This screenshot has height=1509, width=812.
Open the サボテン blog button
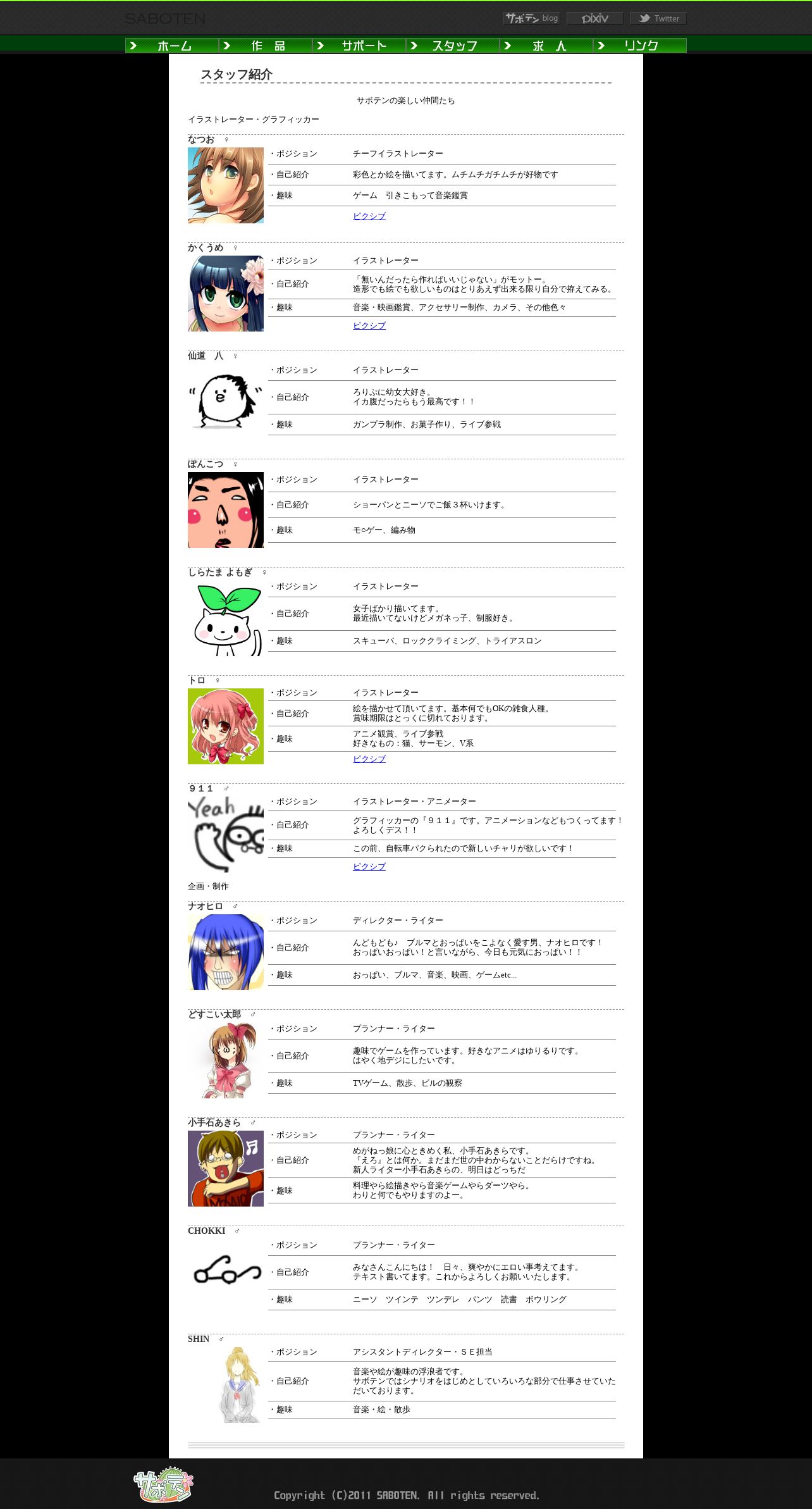532,18
